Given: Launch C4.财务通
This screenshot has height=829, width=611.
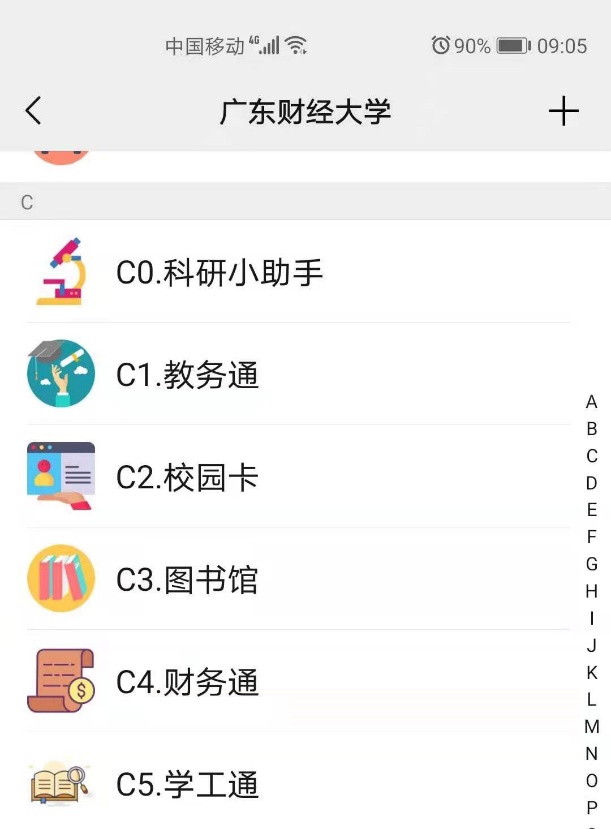Looking at the screenshot, I should pos(188,683).
